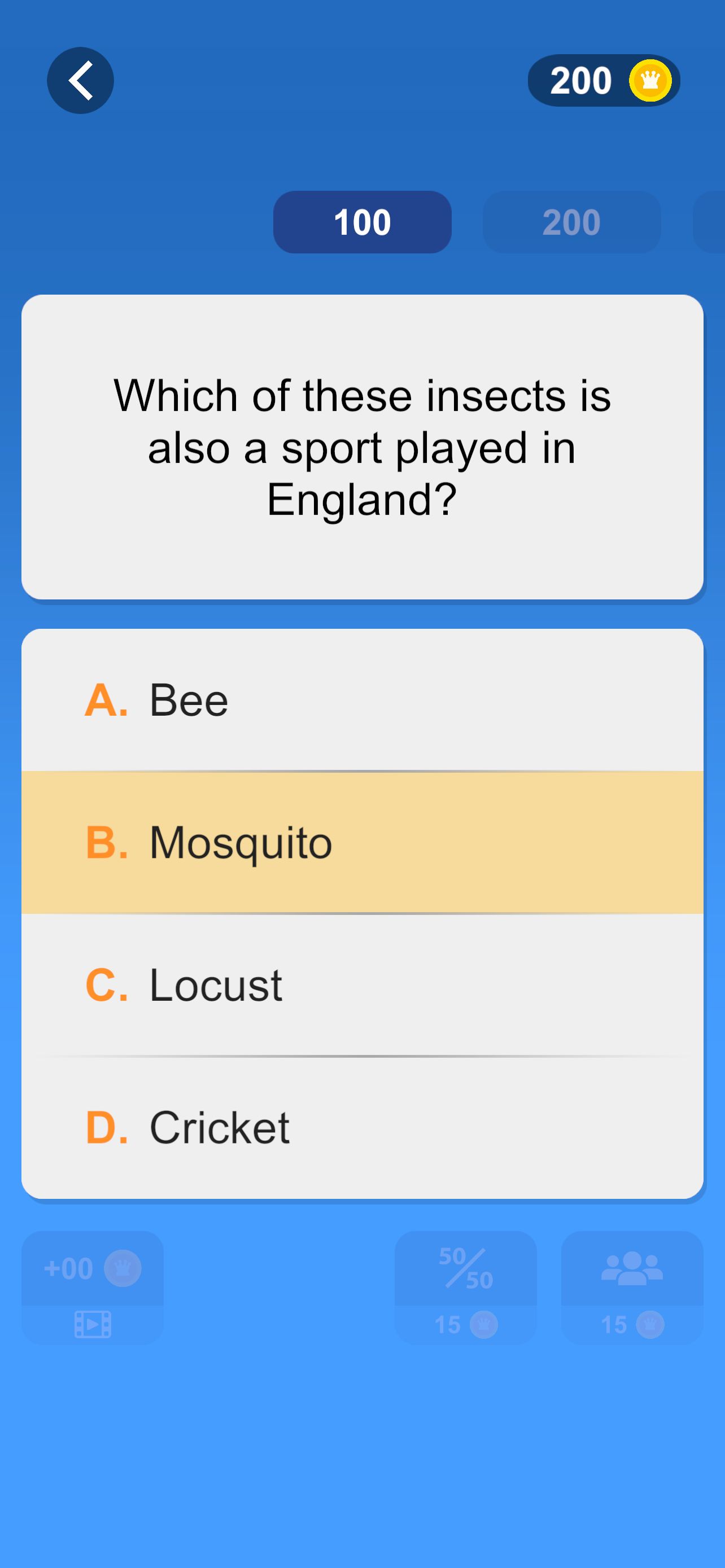Answer with D. Cricket
The height and width of the screenshot is (1568, 725).
362,1127
